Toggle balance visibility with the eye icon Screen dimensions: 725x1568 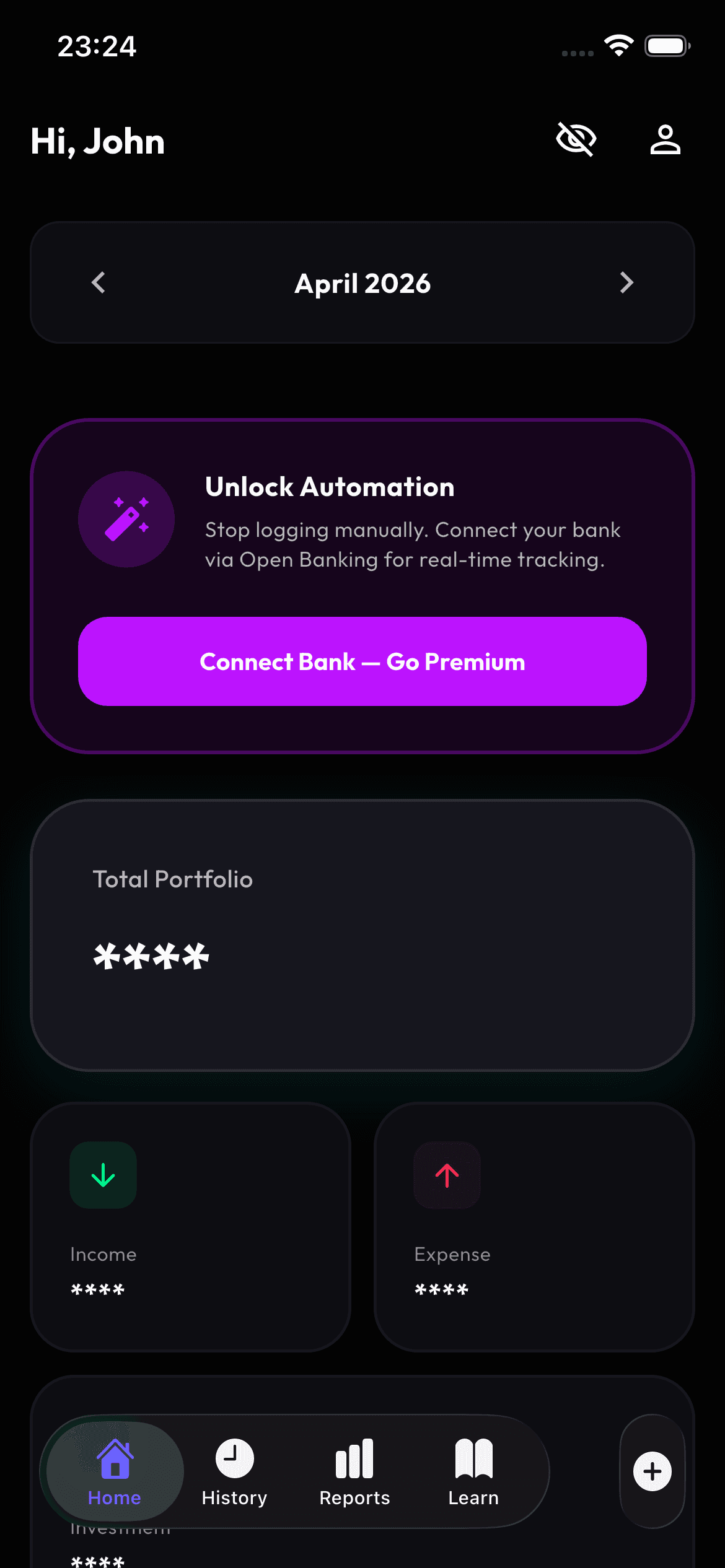pos(575,140)
